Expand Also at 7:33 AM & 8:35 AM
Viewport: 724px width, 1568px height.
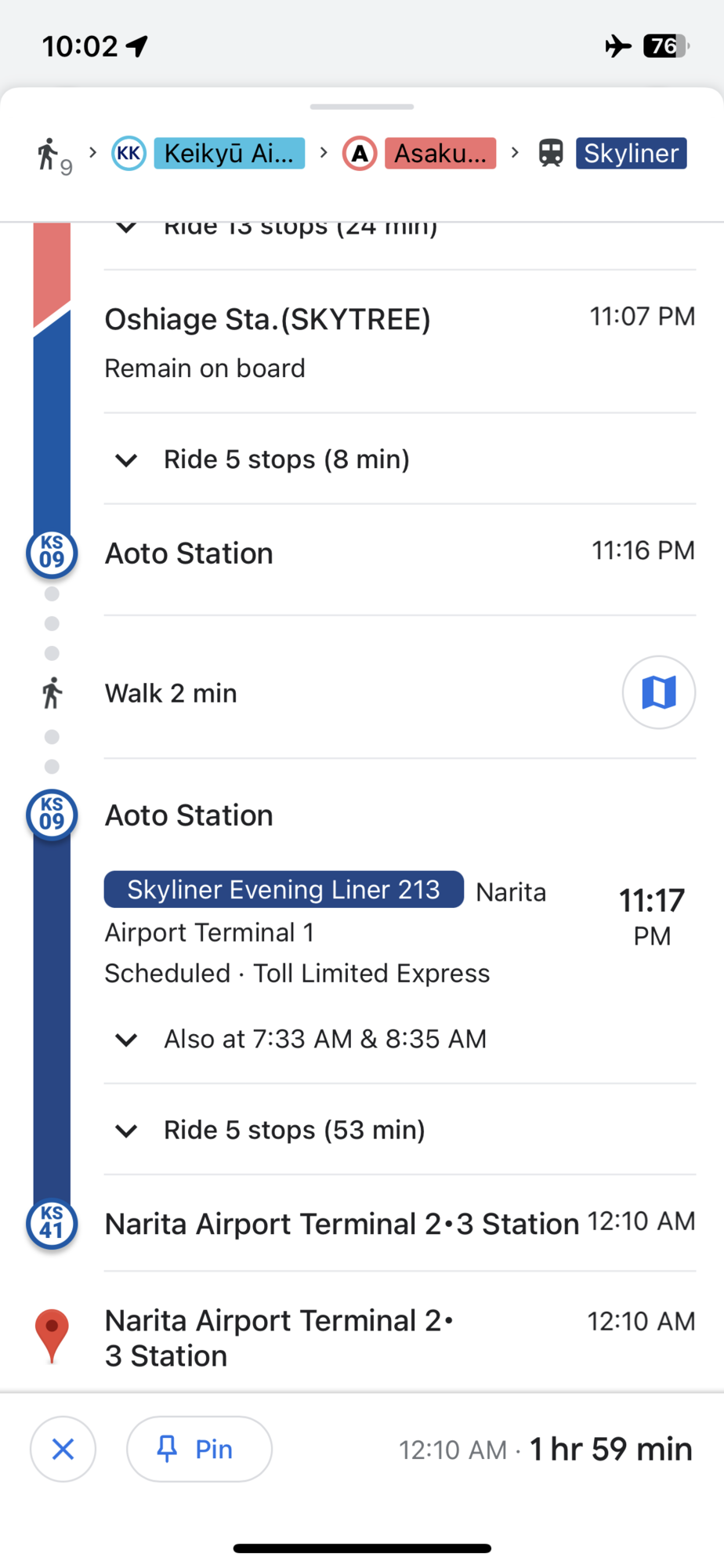click(x=400, y=1039)
